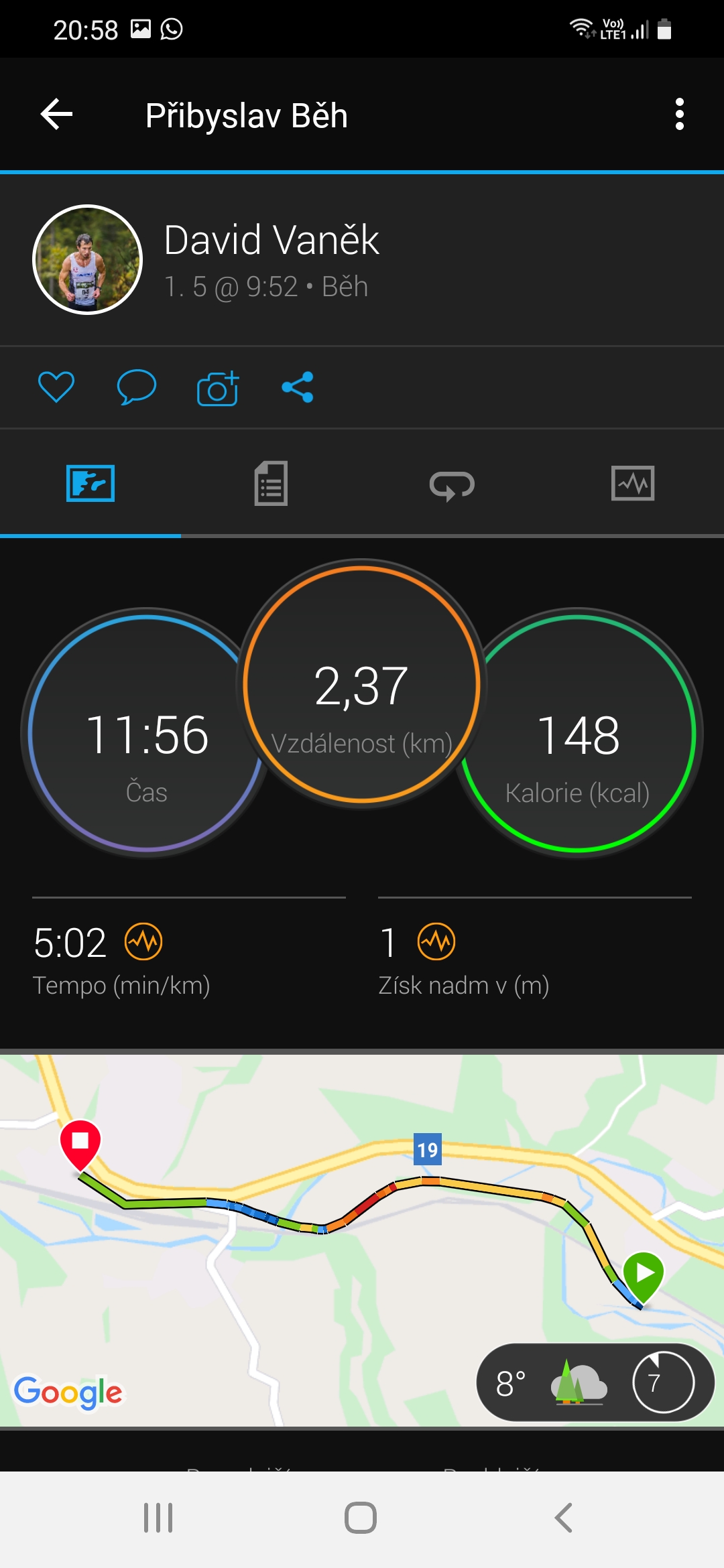724x1568 pixels.
Task: Open comments via the speech bubble icon
Action: (136, 387)
